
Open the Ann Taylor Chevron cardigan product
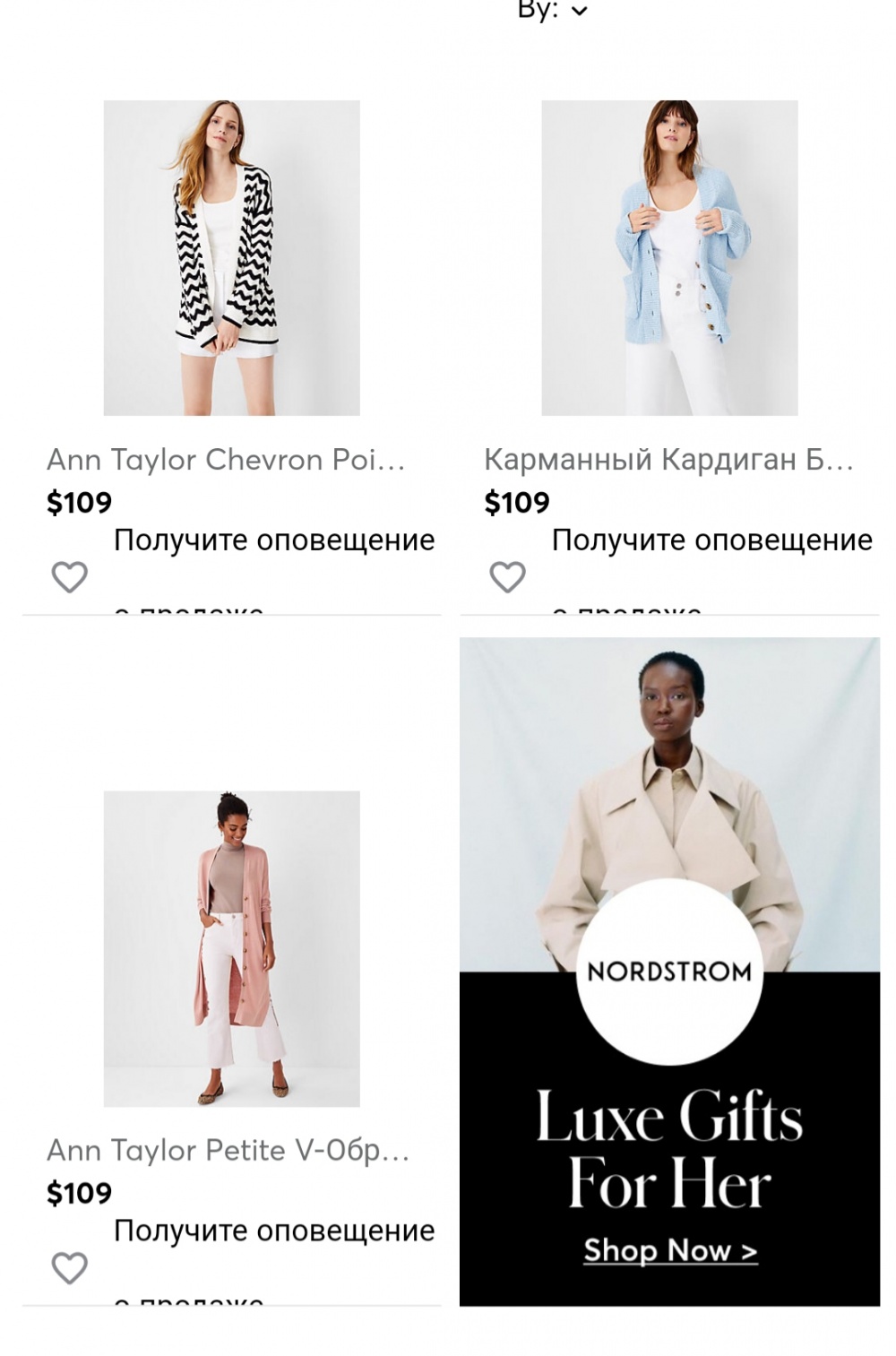pyautogui.click(x=231, y=258)
